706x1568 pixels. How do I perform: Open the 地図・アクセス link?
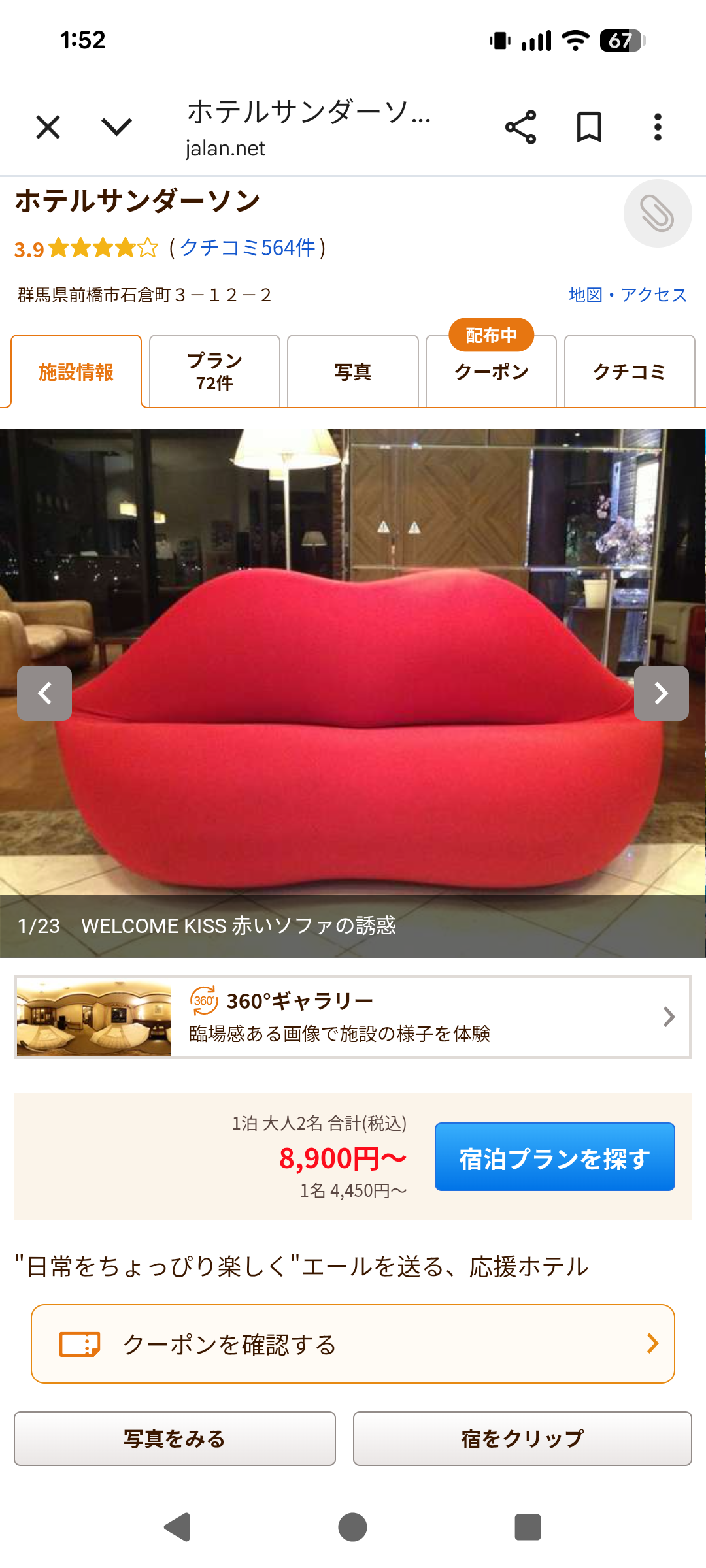pos(627,295)
